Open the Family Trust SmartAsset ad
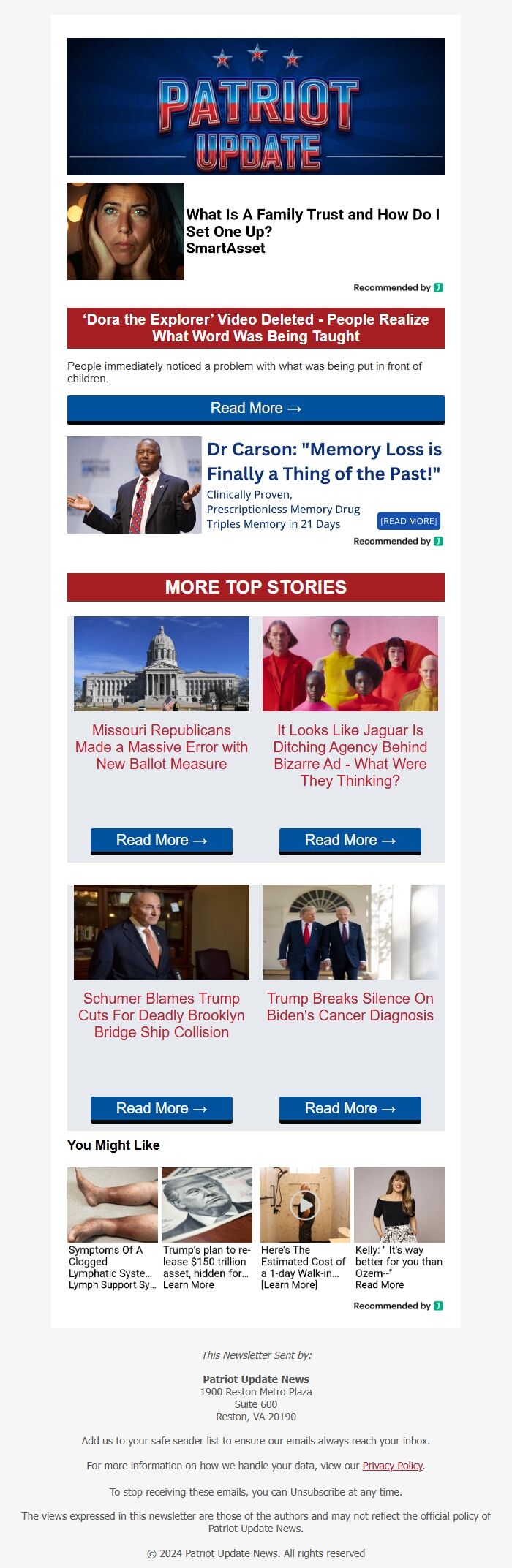The width and height of the screenshot is (512, 1568). [312, 231]
